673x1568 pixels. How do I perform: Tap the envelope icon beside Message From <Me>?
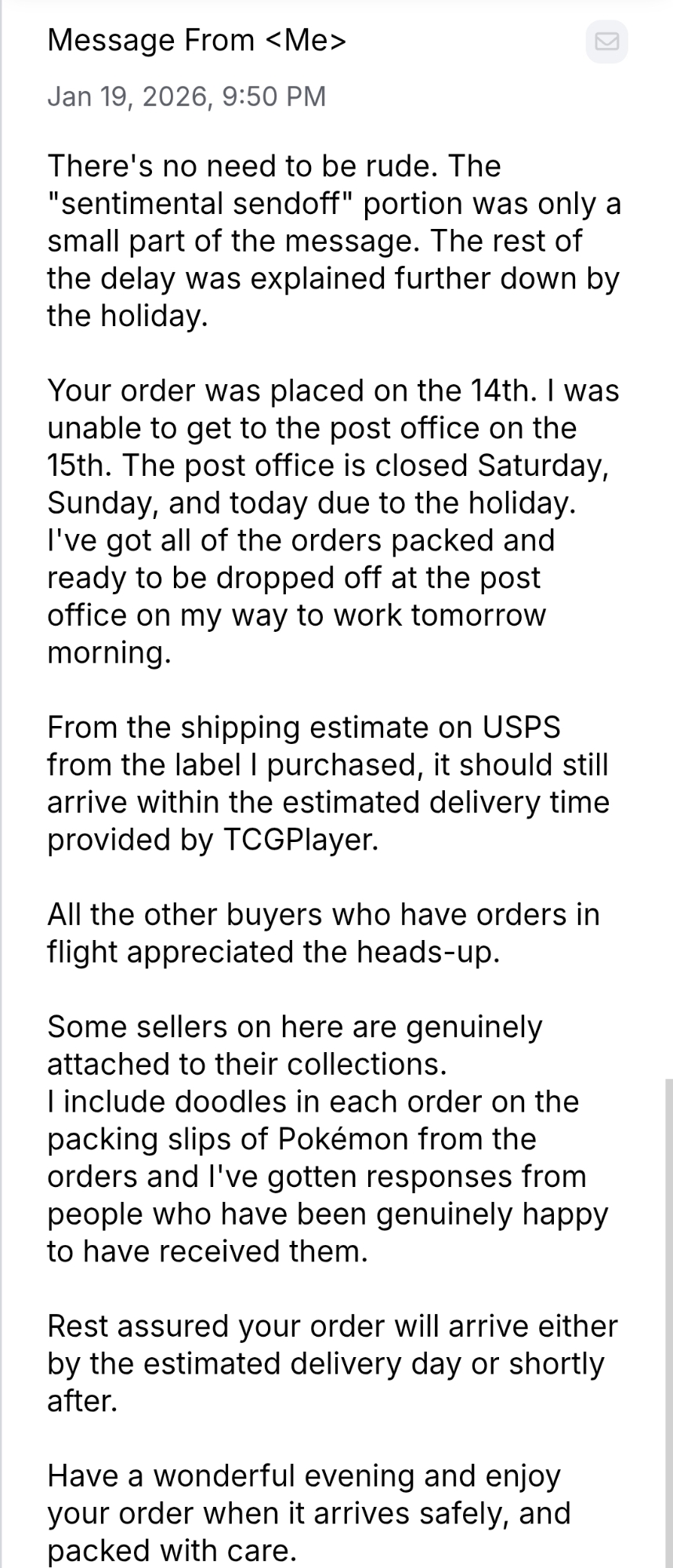point(606,42)
